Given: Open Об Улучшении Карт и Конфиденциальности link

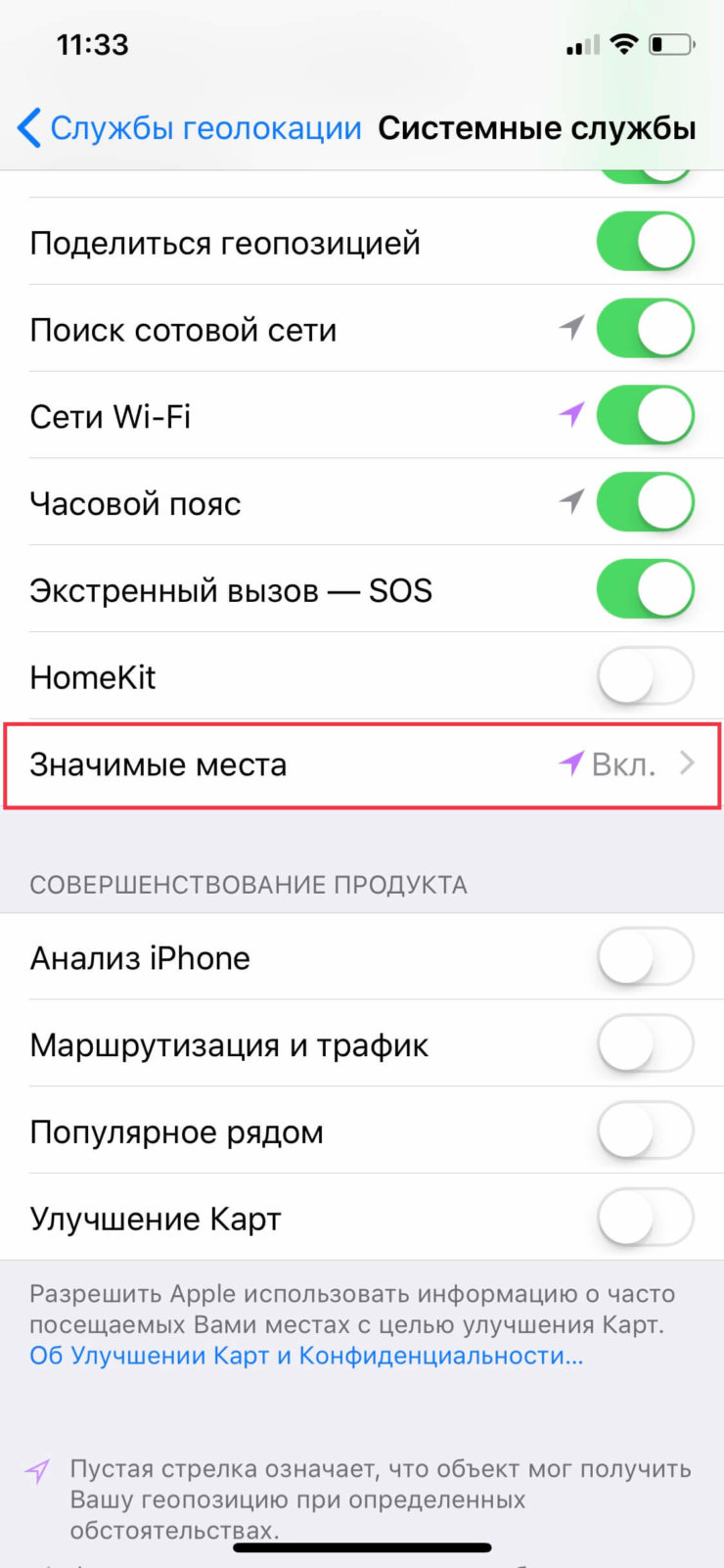Looking at the screenshot, I should (306, 1356).
